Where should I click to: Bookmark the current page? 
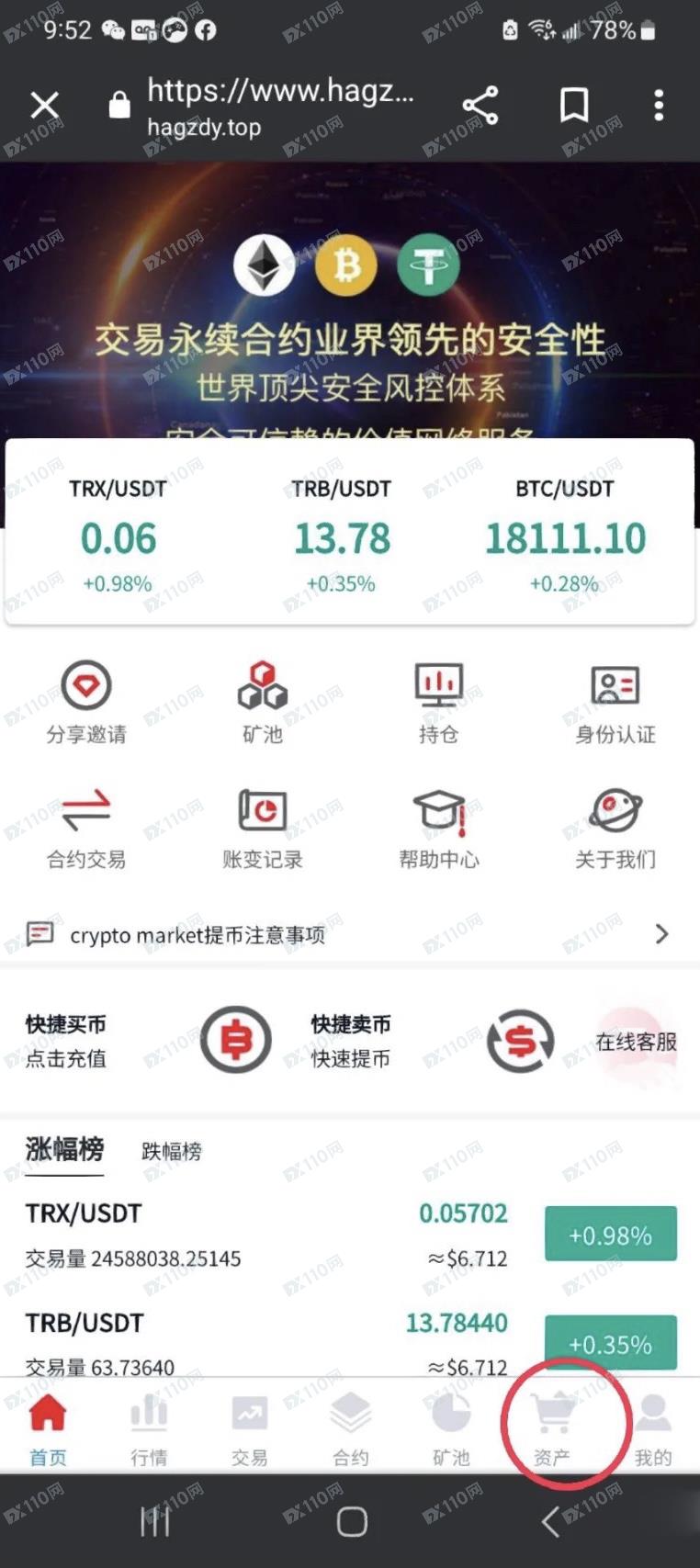click(x=574, y=106)
